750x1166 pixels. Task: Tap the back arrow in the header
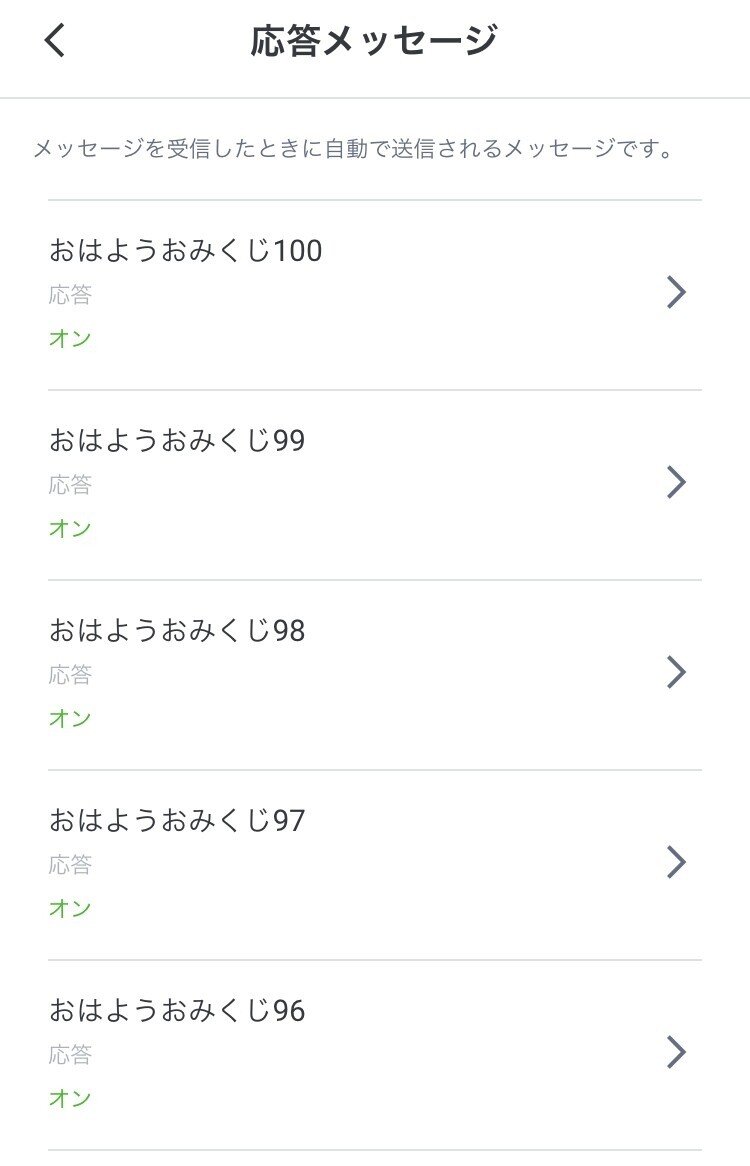[x=54, y=40]
